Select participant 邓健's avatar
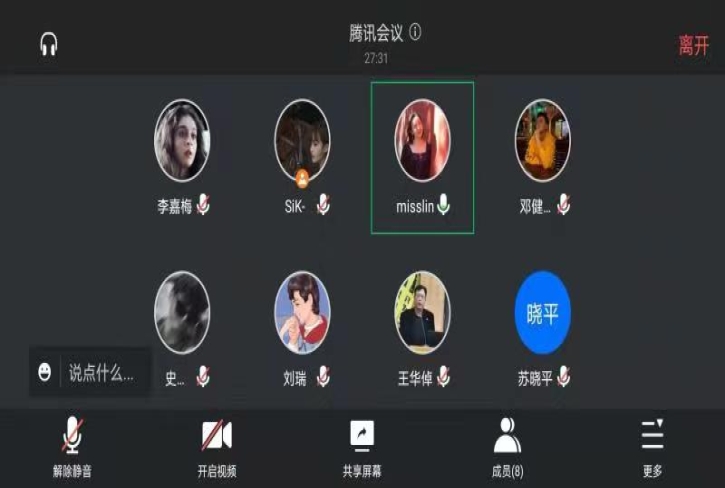 pyautogui.click(x=542, y=141)
